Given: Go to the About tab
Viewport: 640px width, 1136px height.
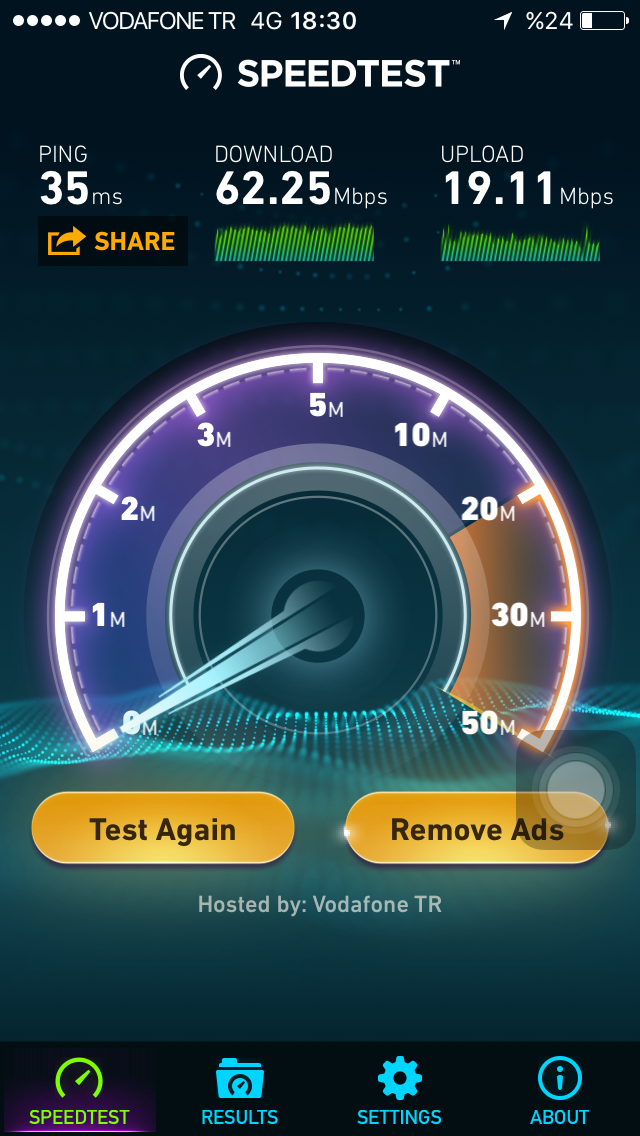Looking at the screenshot, I should click(559, 1090).
